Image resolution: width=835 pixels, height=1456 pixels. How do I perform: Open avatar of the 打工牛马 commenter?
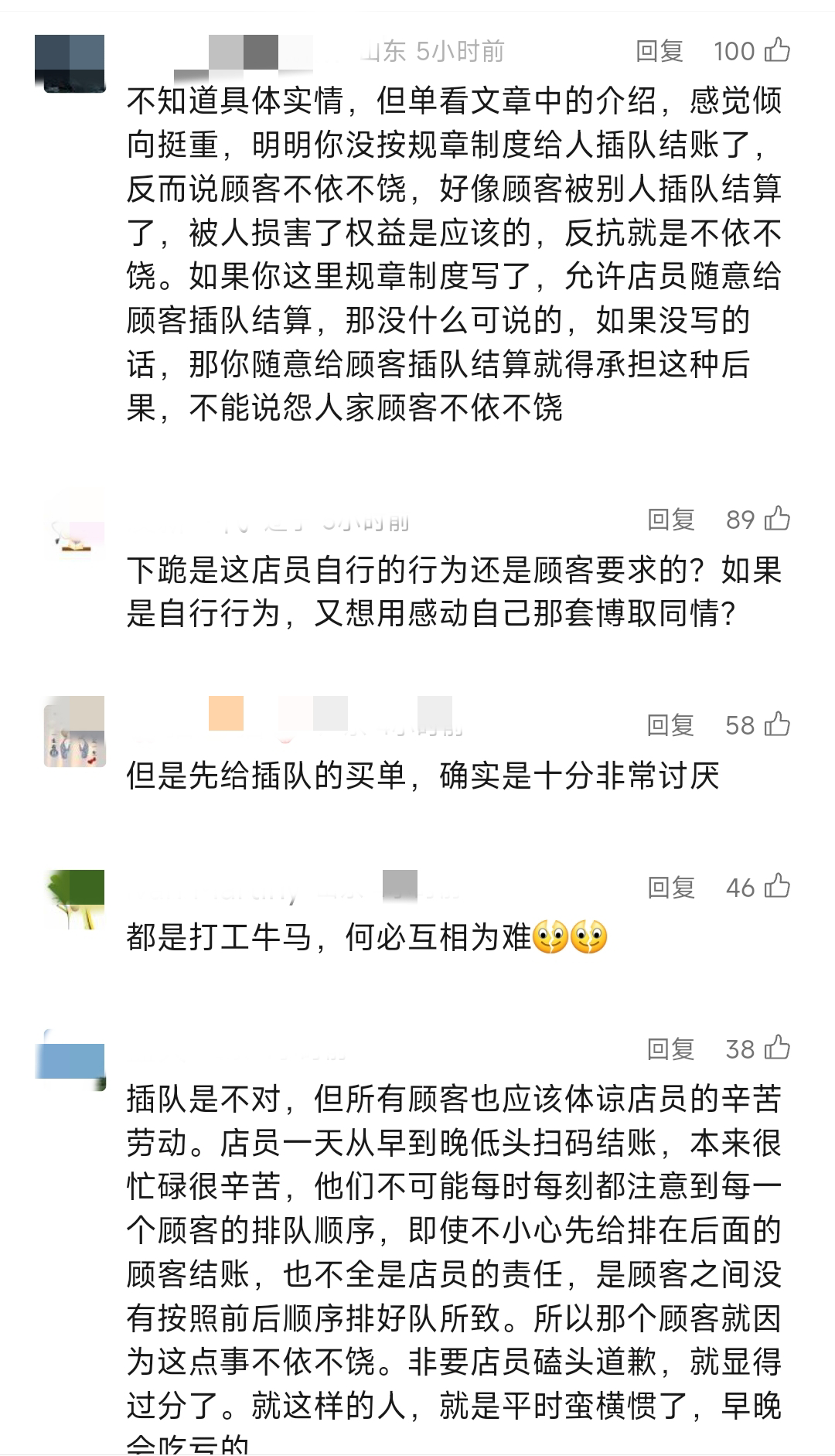tap(74, 899)
